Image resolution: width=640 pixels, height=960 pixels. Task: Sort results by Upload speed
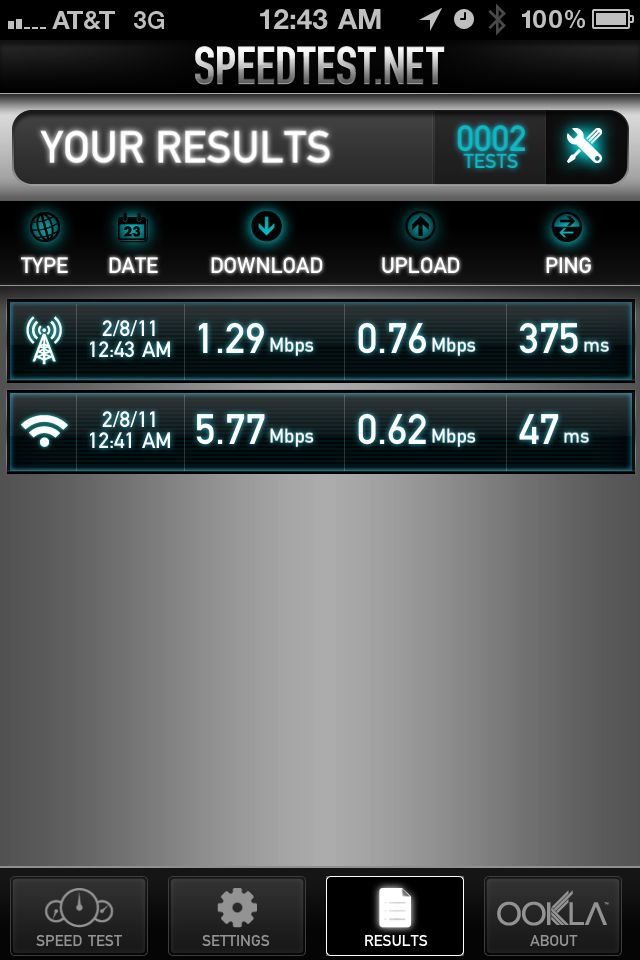pos(420,244)
